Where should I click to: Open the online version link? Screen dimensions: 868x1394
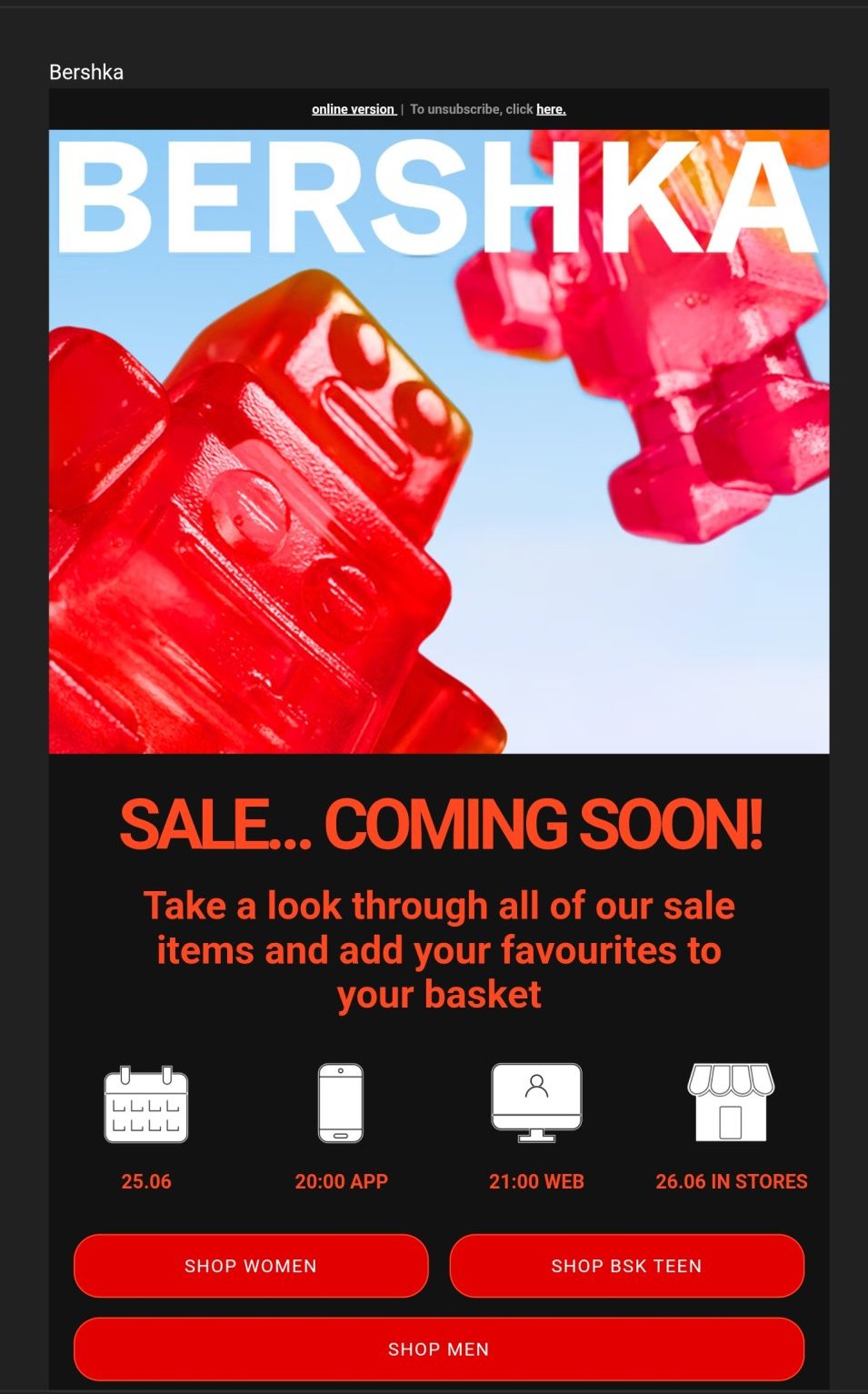(353, 109)
